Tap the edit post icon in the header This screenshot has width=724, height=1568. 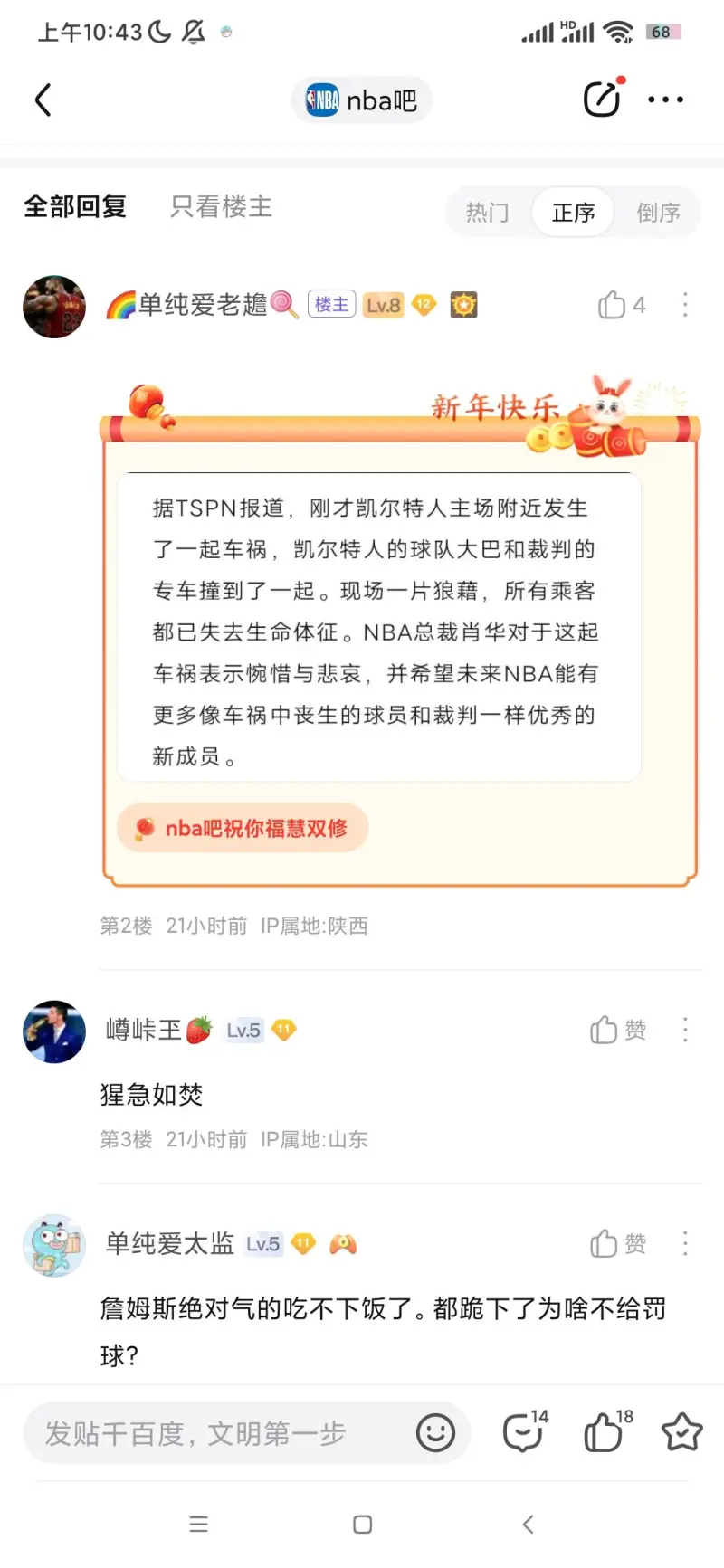coord(602,99)
